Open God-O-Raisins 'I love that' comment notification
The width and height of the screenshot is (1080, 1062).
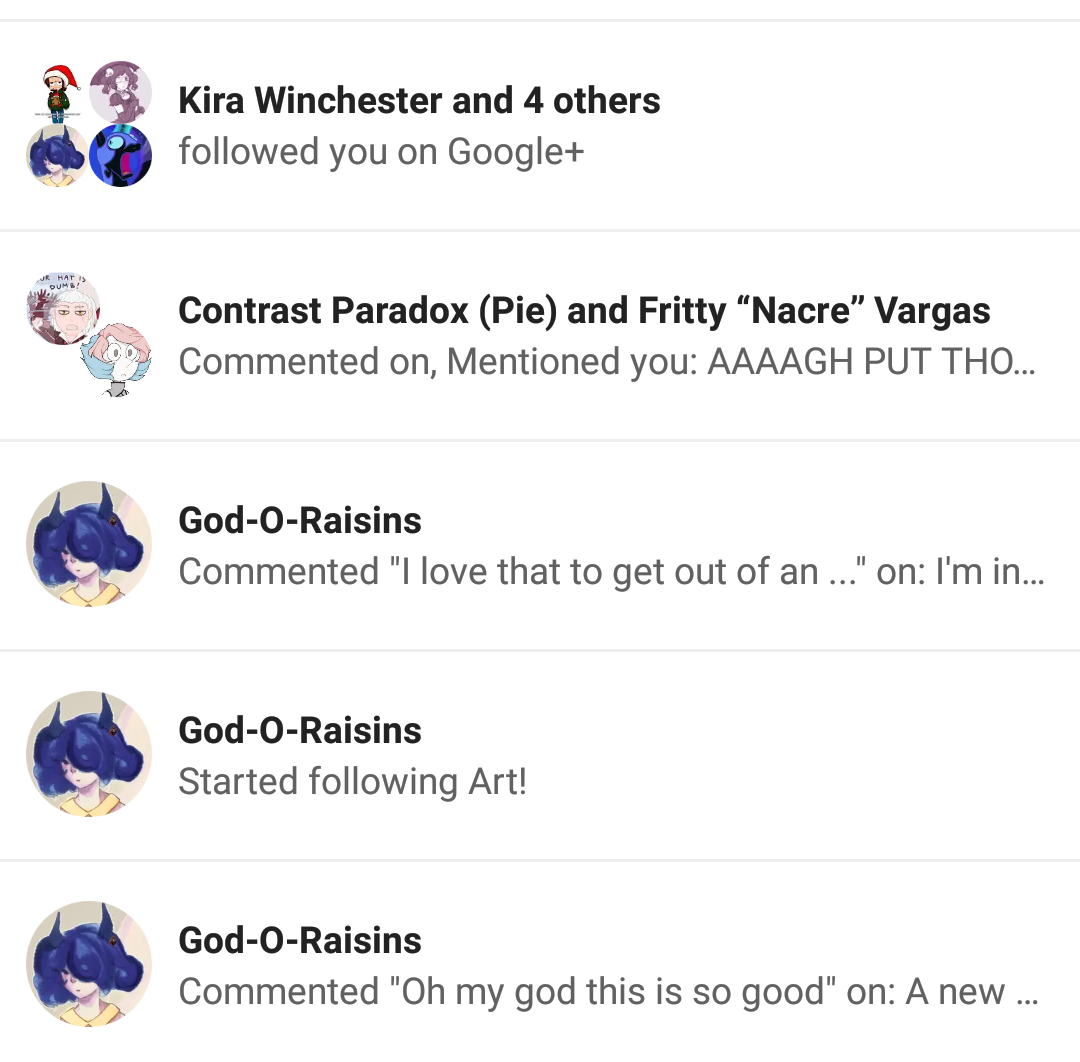point(540,546)
